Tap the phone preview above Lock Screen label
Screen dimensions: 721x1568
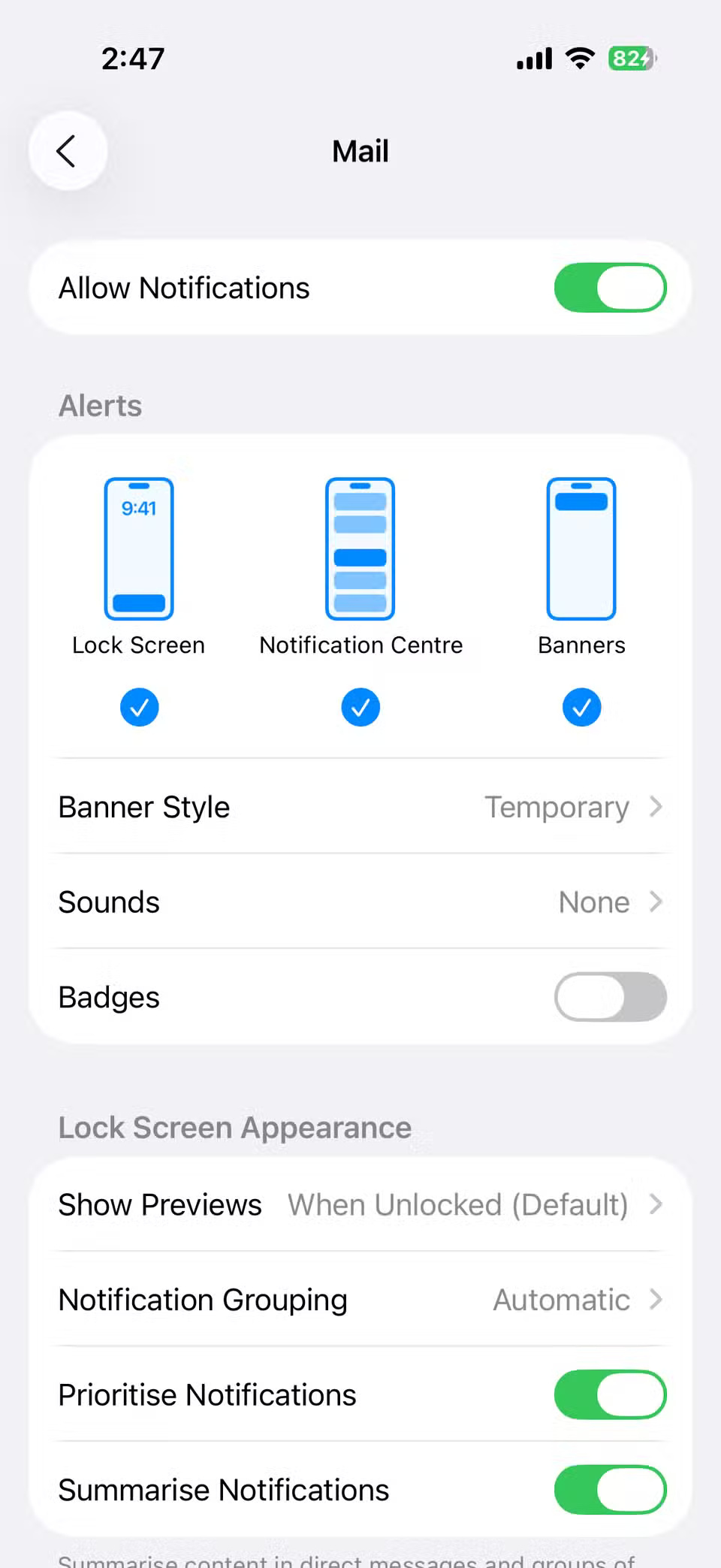pyautogui.click(x=139, y=547)
